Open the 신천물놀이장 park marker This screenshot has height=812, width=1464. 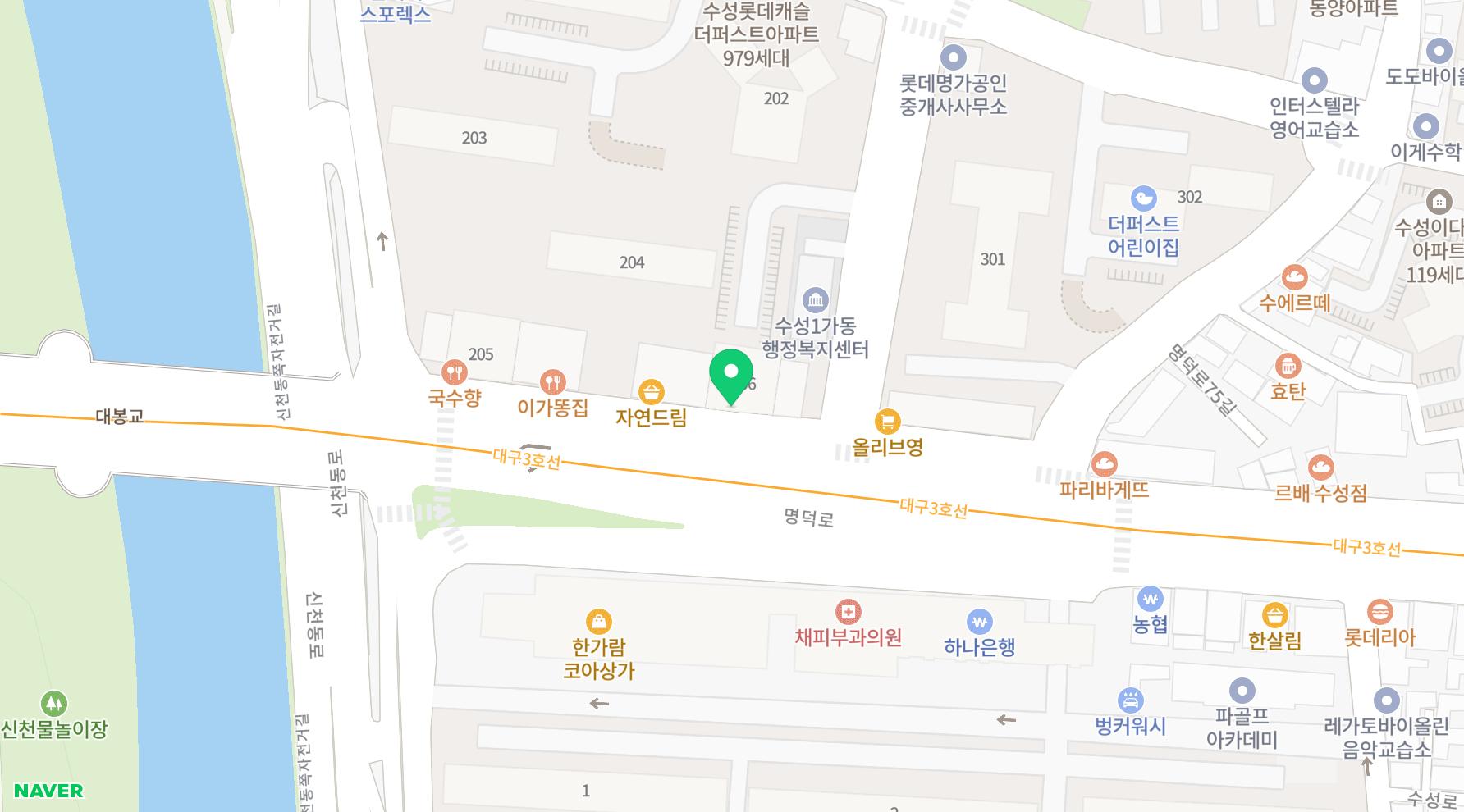54,703
